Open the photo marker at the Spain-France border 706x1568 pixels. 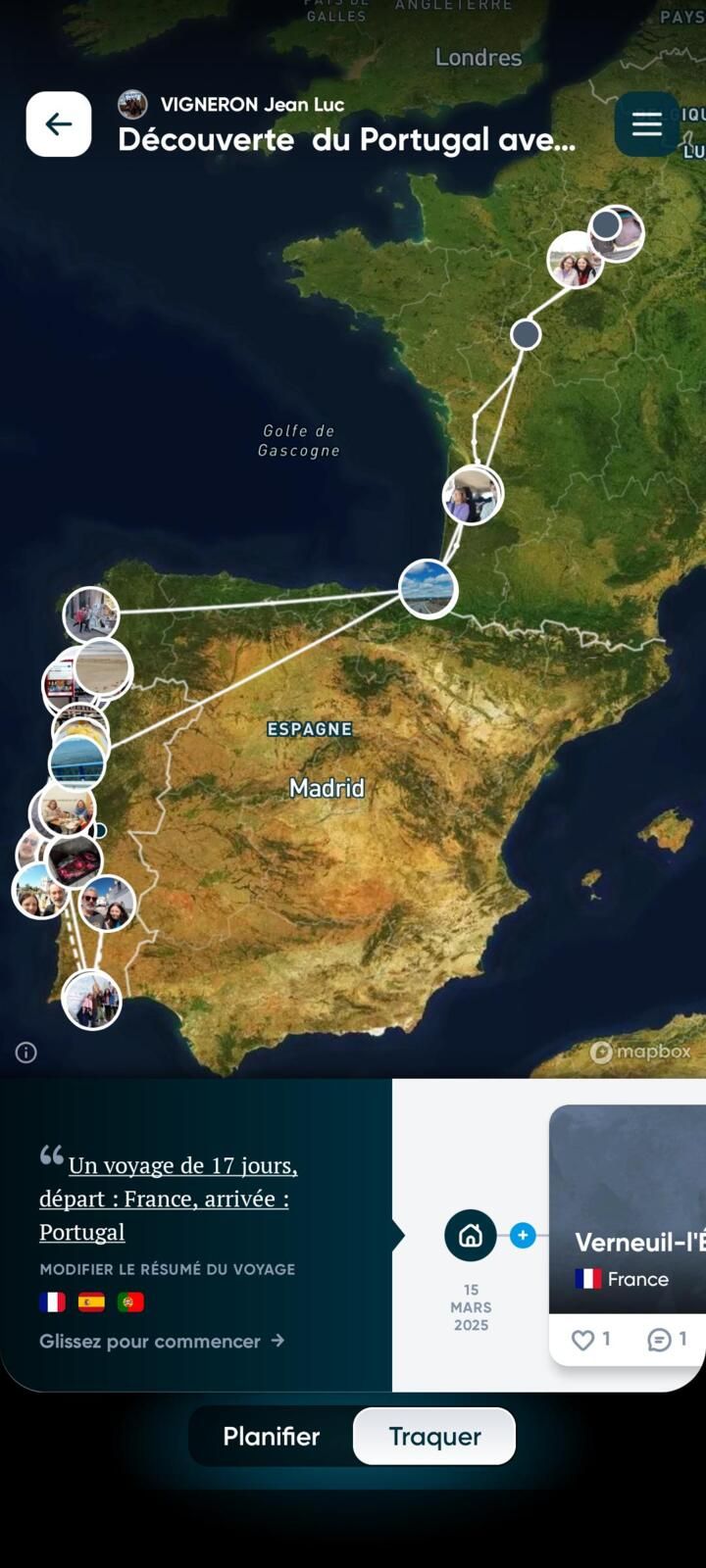pos(429,588)
